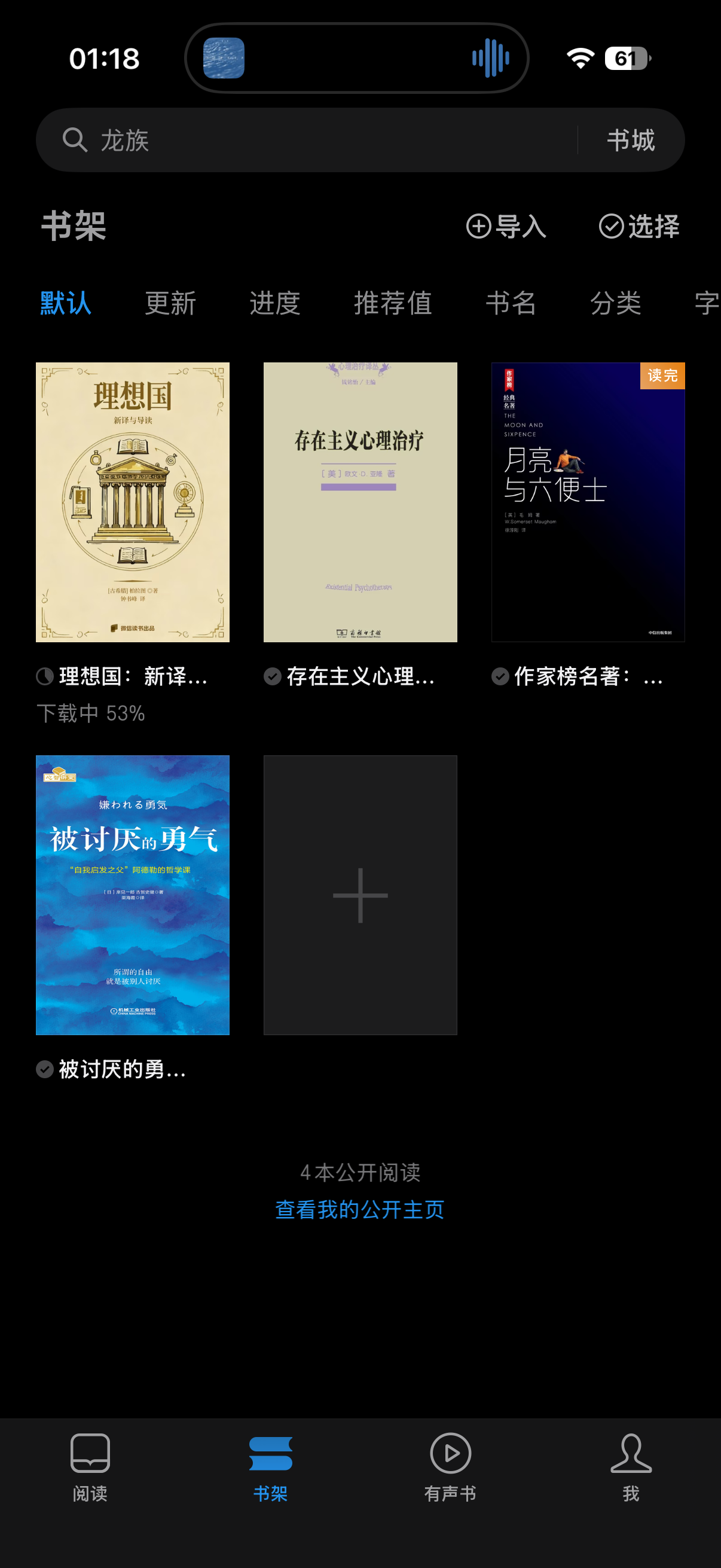Open the book 被讨厌的勇气

133,895
